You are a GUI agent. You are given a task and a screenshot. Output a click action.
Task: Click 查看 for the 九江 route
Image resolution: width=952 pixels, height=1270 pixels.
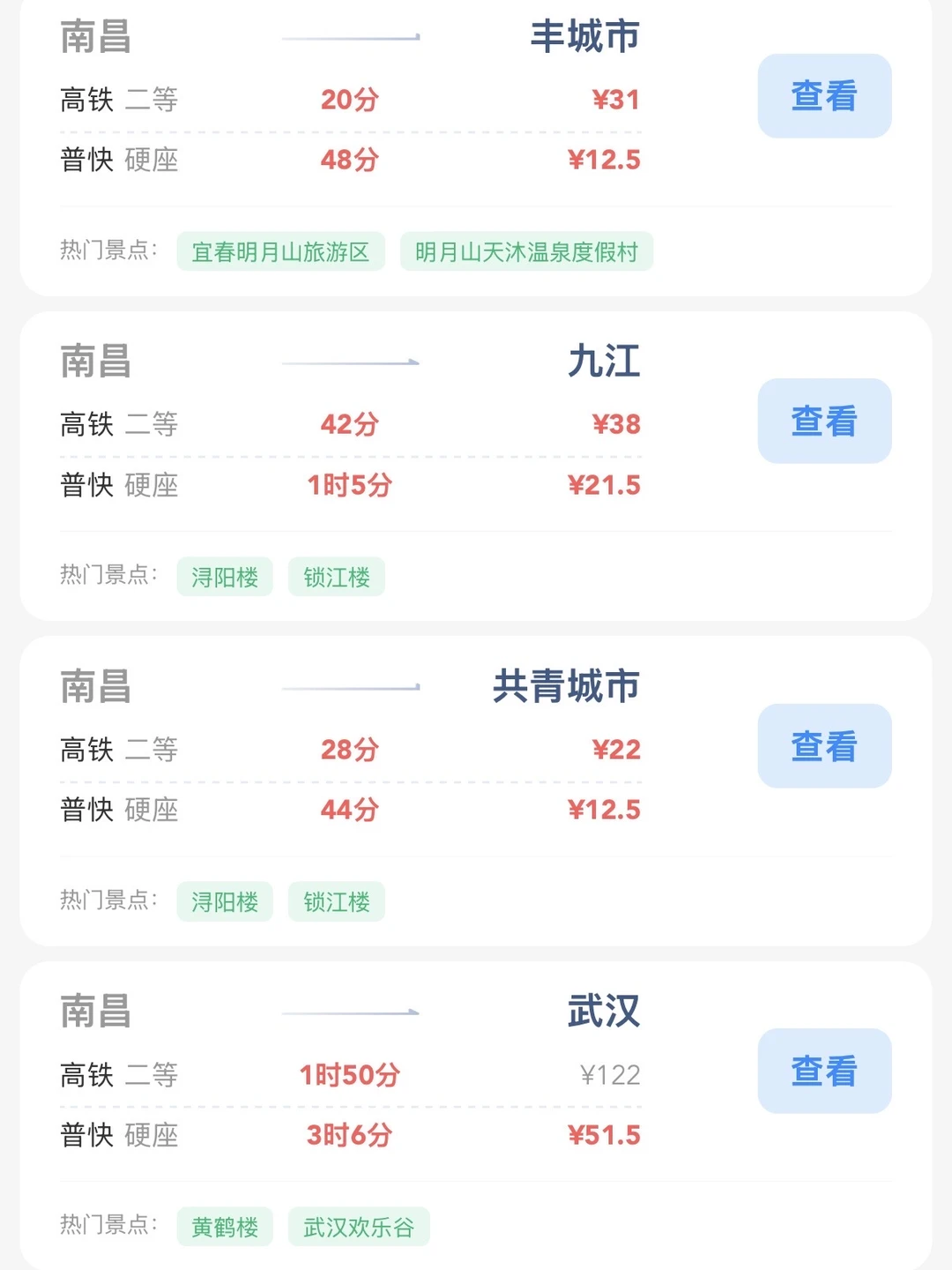[x=823, y=421]
